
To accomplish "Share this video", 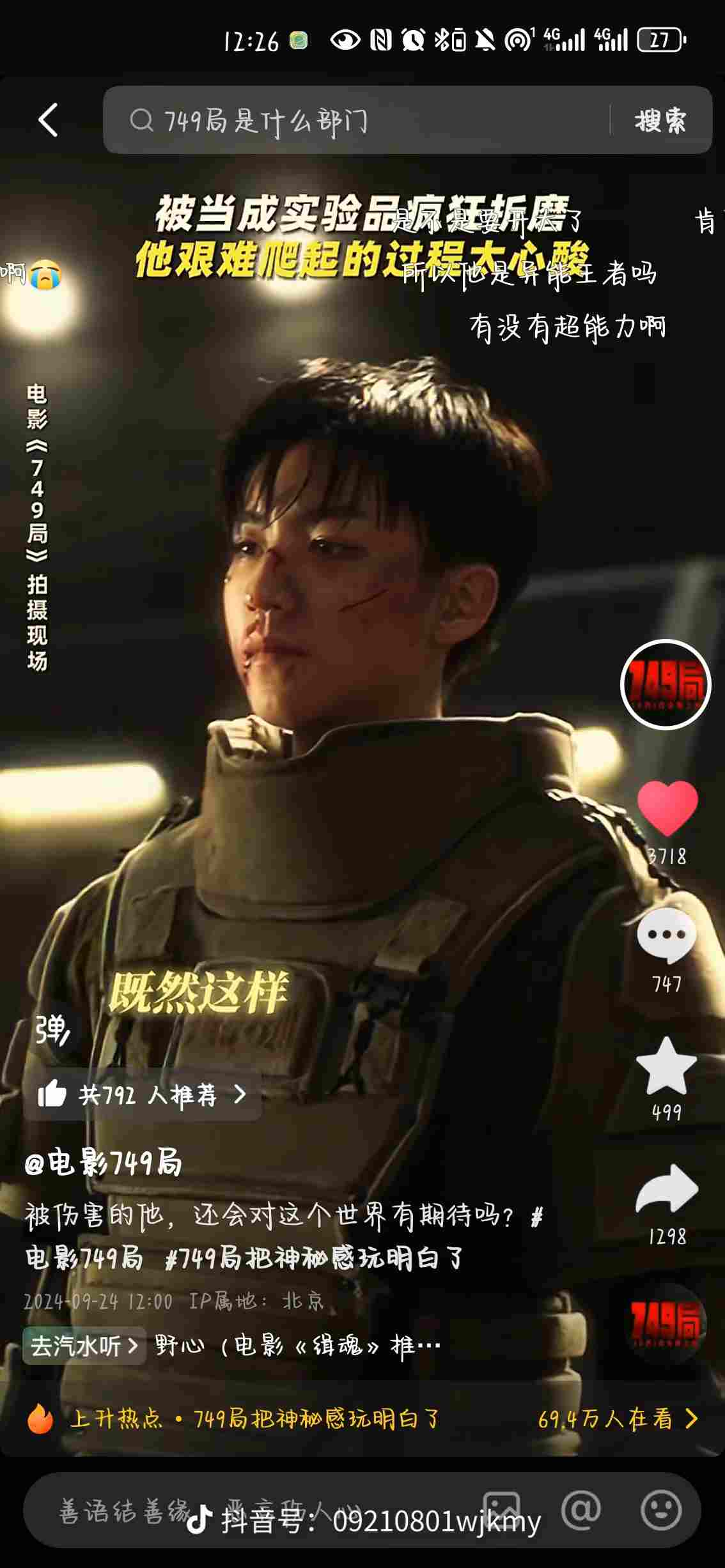I will tap(667, 1190).
